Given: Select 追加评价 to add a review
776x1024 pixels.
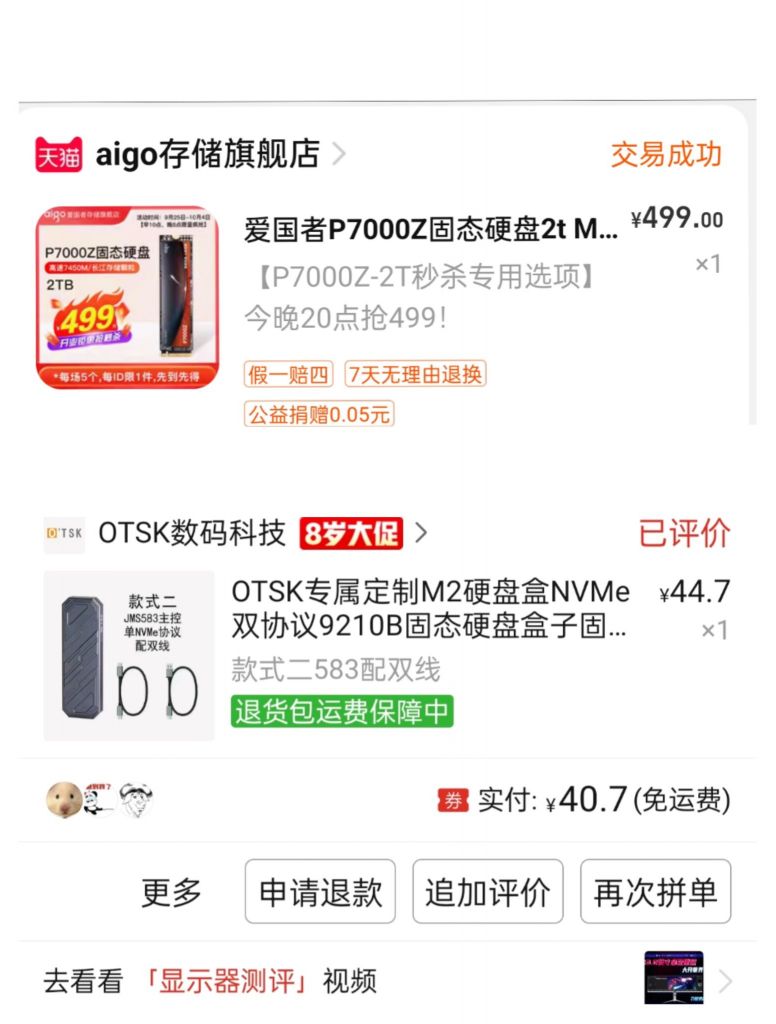Looking at the screenshot, I should (x=487, y=891).
